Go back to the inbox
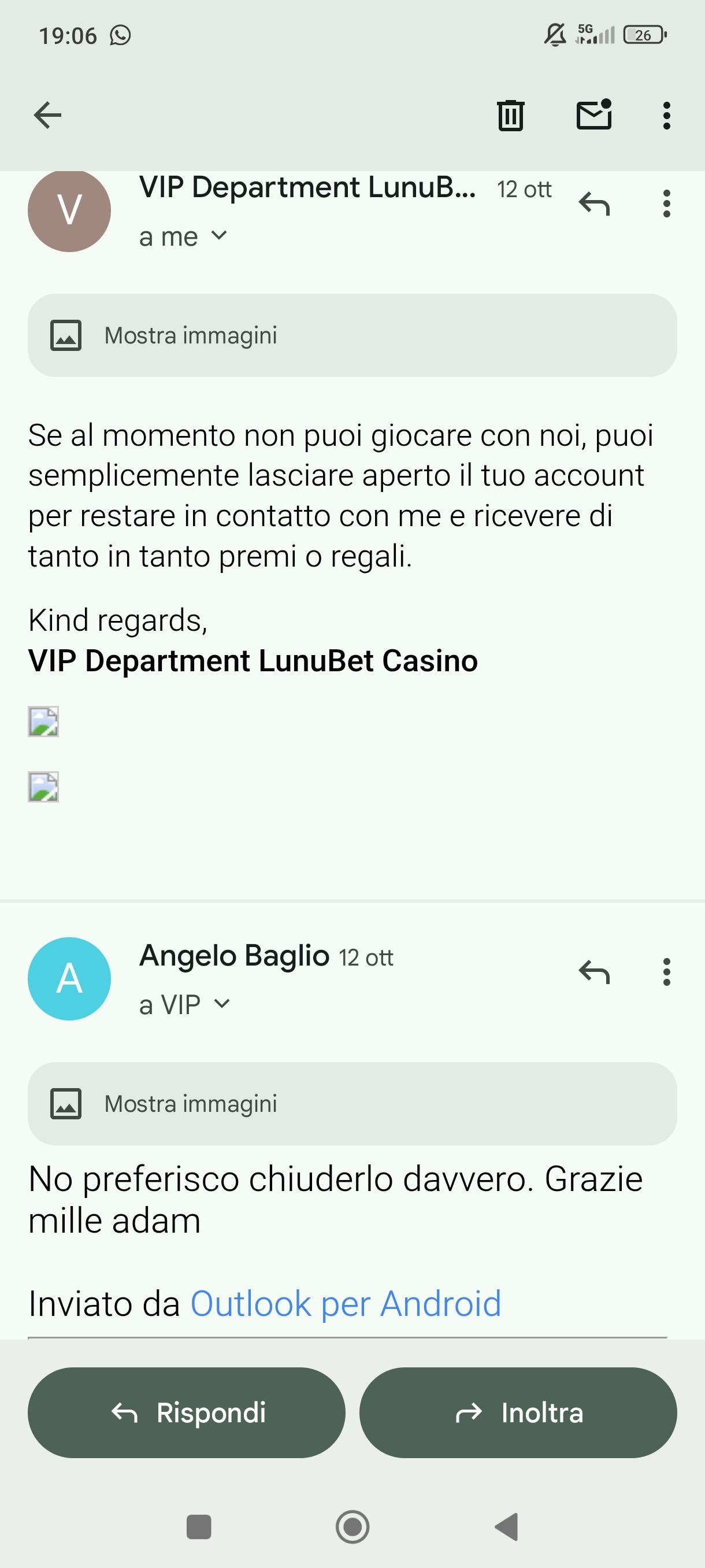The image size is (705, 1568). pyautogui.click(x=47, y=115)
